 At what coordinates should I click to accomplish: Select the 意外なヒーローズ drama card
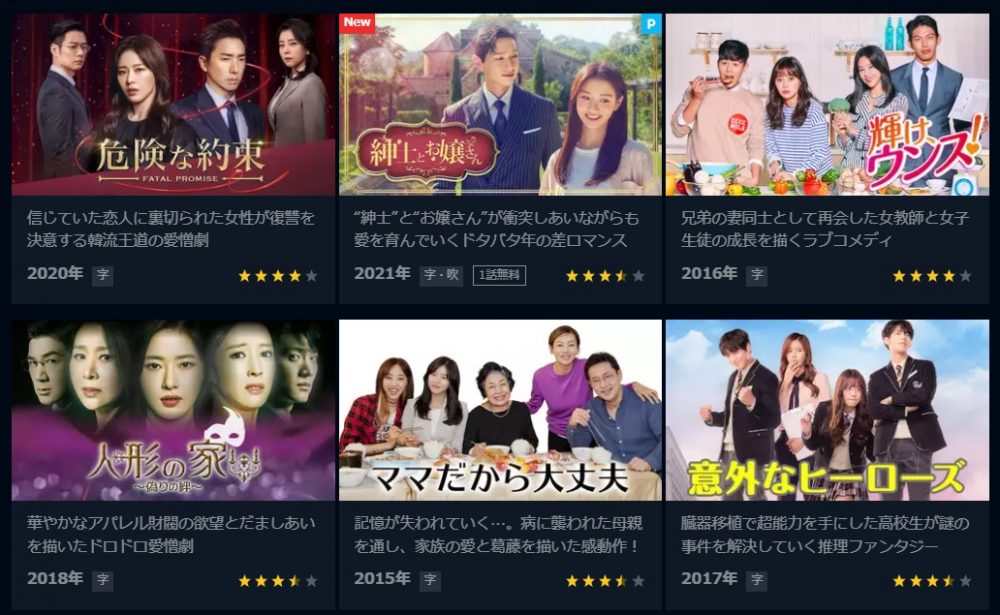[827, 410]
